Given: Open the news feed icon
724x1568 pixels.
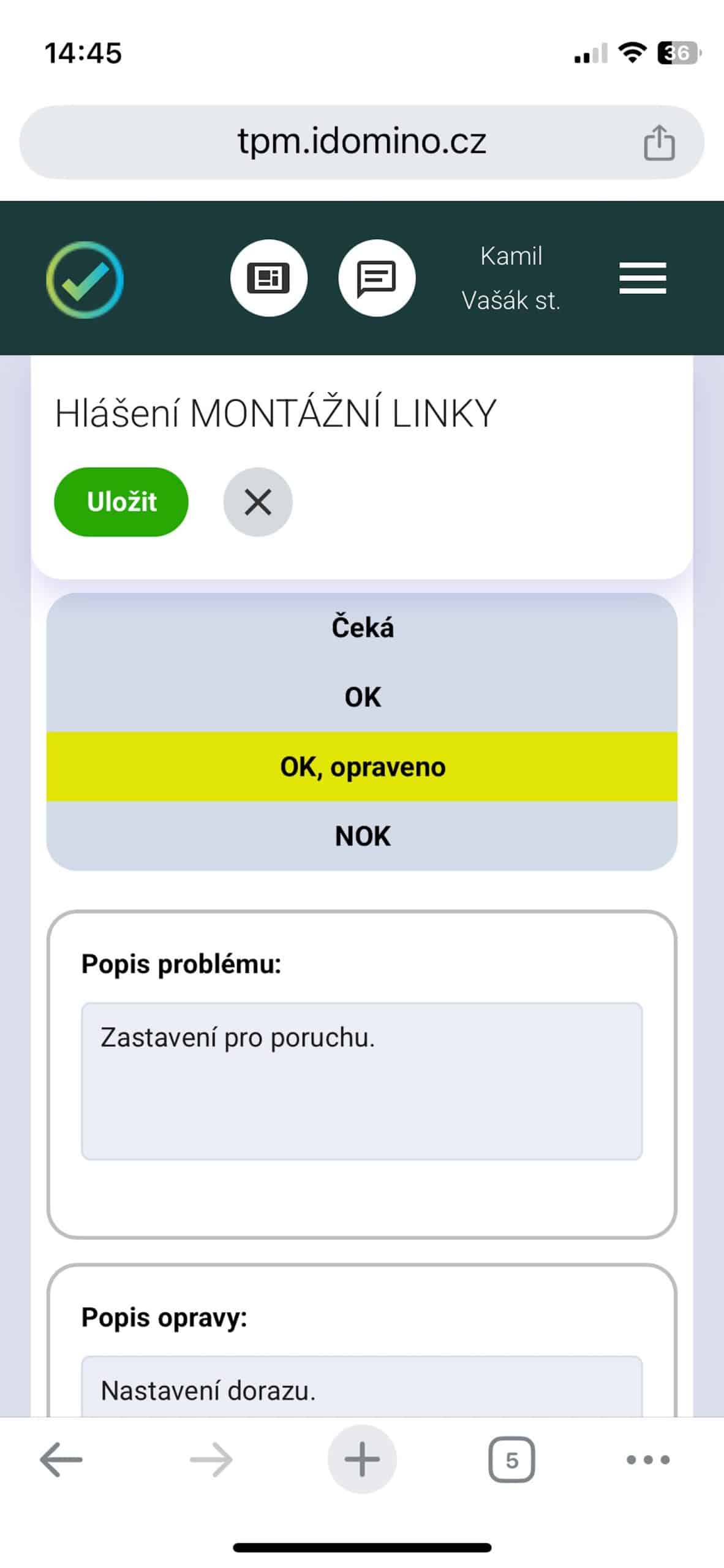Looking at the screenshot, I should (x=269, y=278).
